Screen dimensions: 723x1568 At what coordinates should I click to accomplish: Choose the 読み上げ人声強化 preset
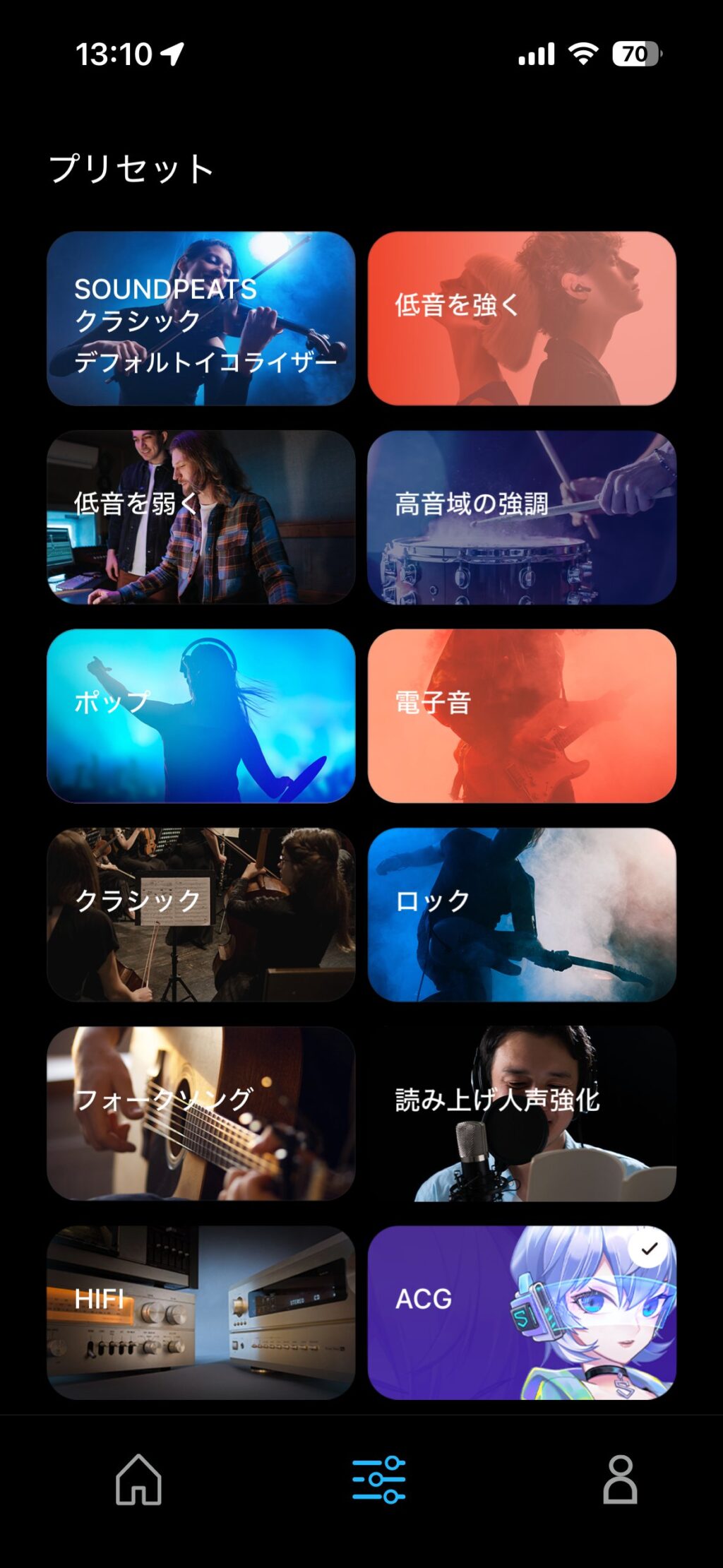click(x=522, y=1113)
